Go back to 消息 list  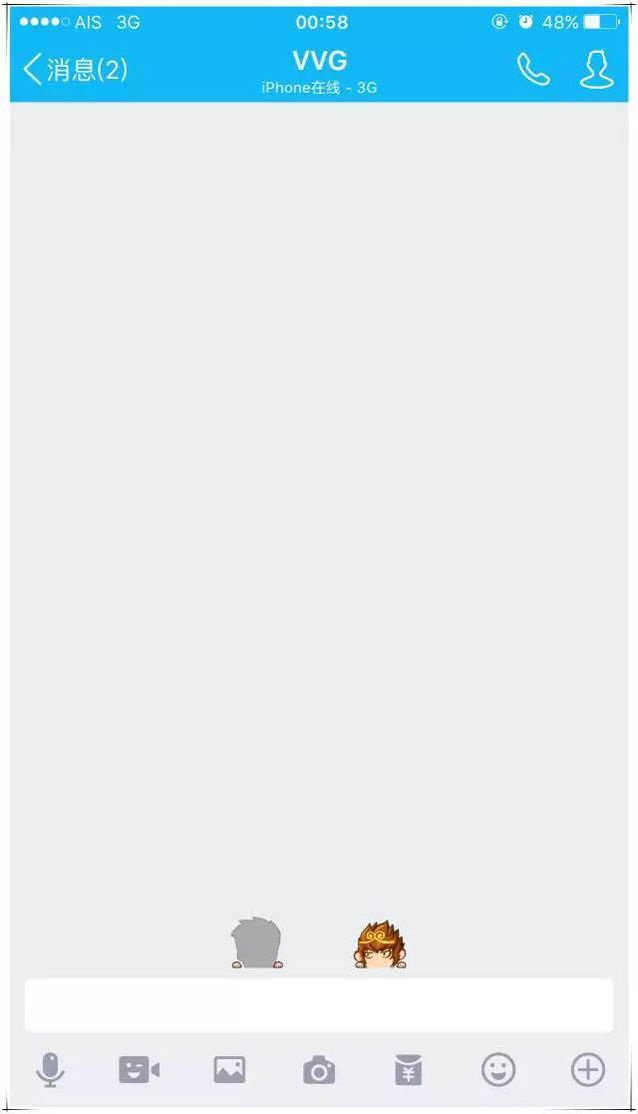(x=75, y=69)
